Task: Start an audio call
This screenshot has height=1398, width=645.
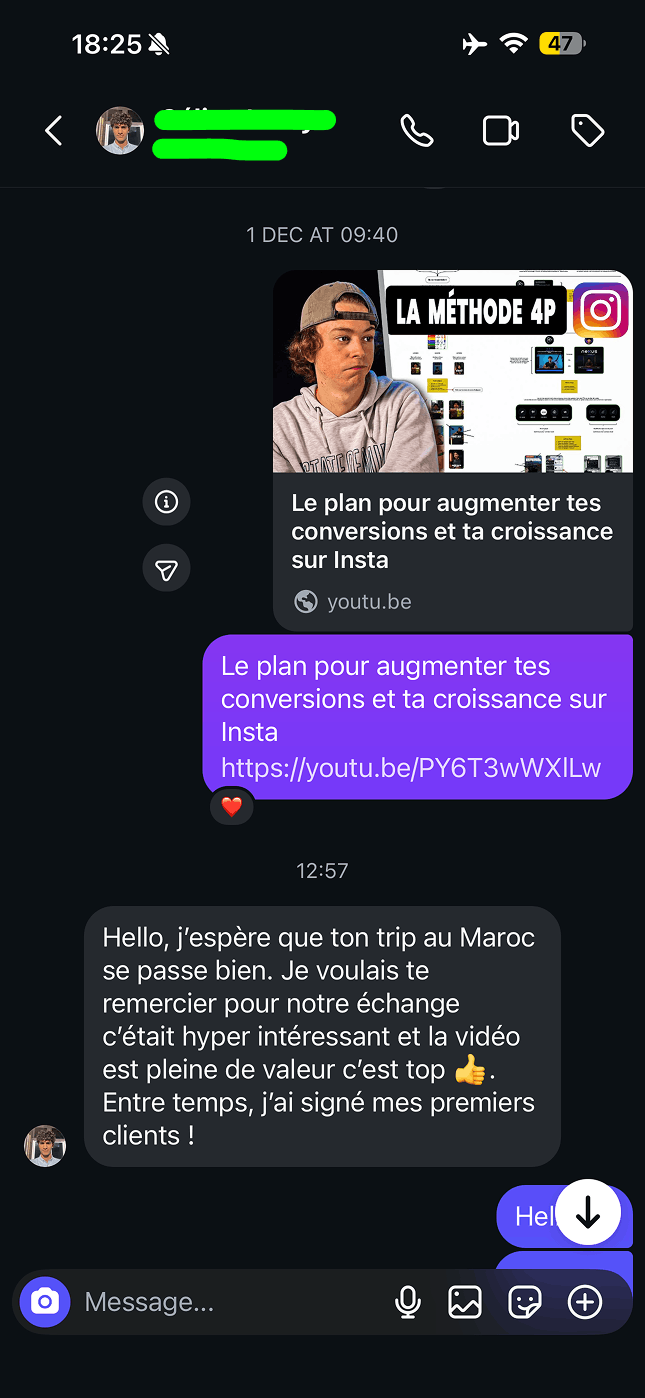Action: (416, 131)
